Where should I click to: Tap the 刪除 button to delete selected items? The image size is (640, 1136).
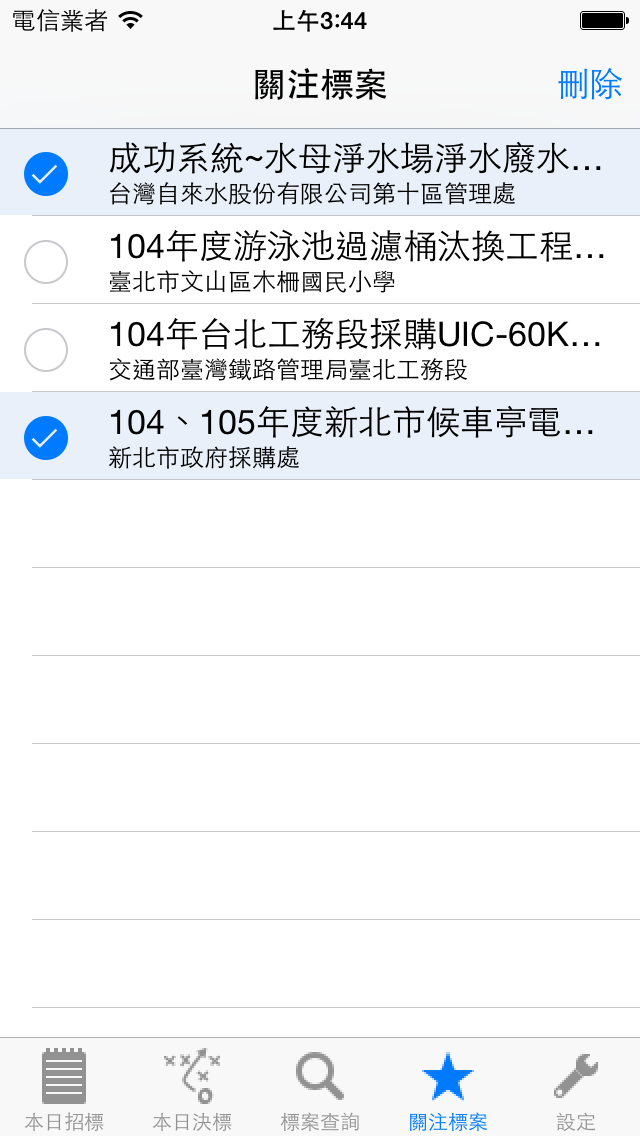(589, 85)
